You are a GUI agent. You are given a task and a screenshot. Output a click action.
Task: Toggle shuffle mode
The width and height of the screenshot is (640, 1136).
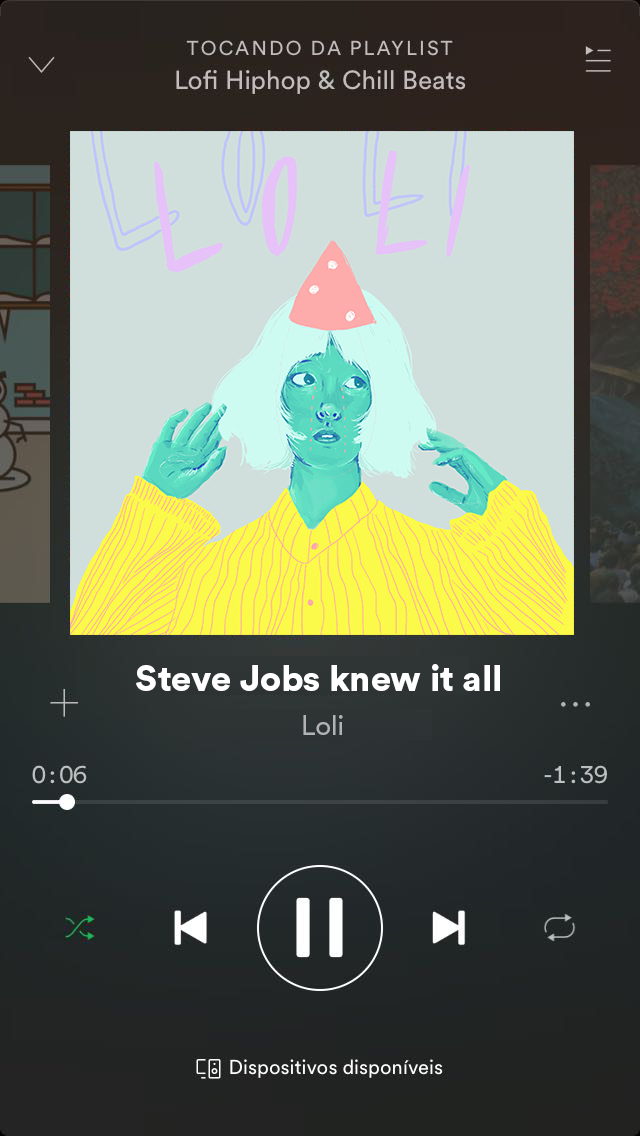tap(80, 928)
